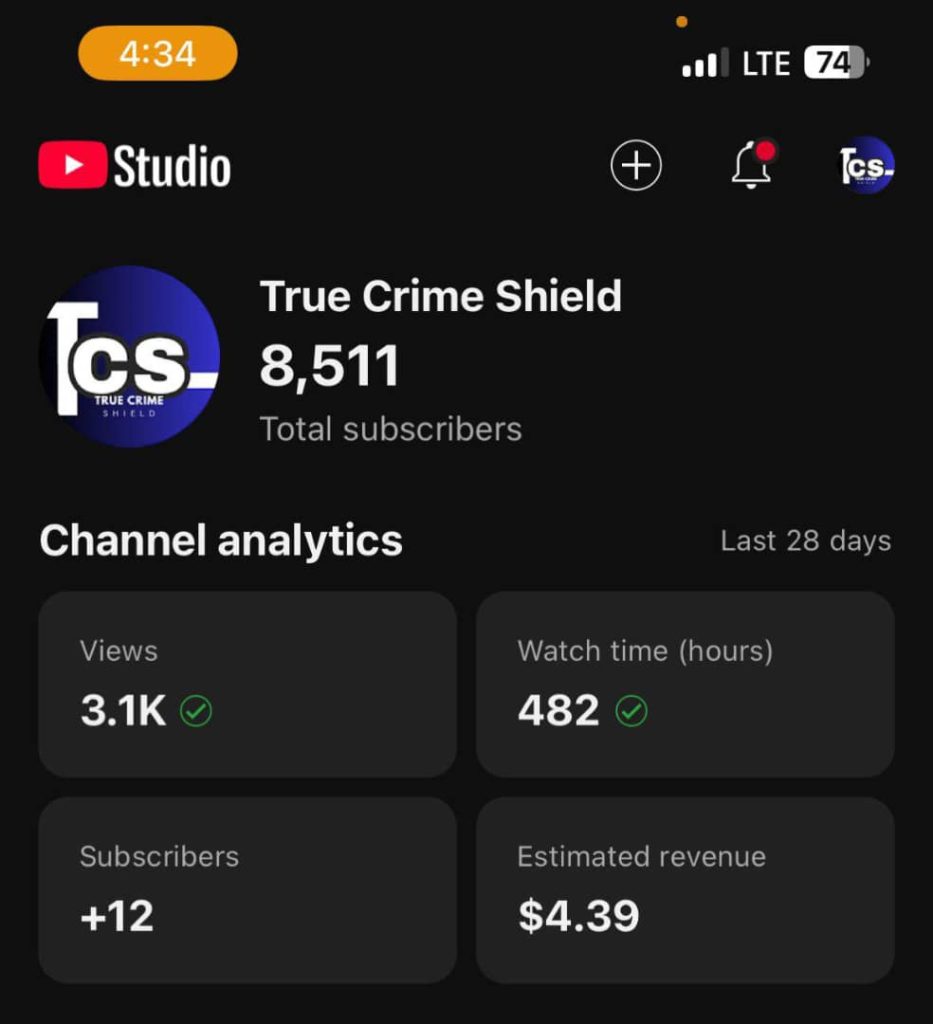View the Subscribers analytics card
933x1024 pixels.
point(247,890)
